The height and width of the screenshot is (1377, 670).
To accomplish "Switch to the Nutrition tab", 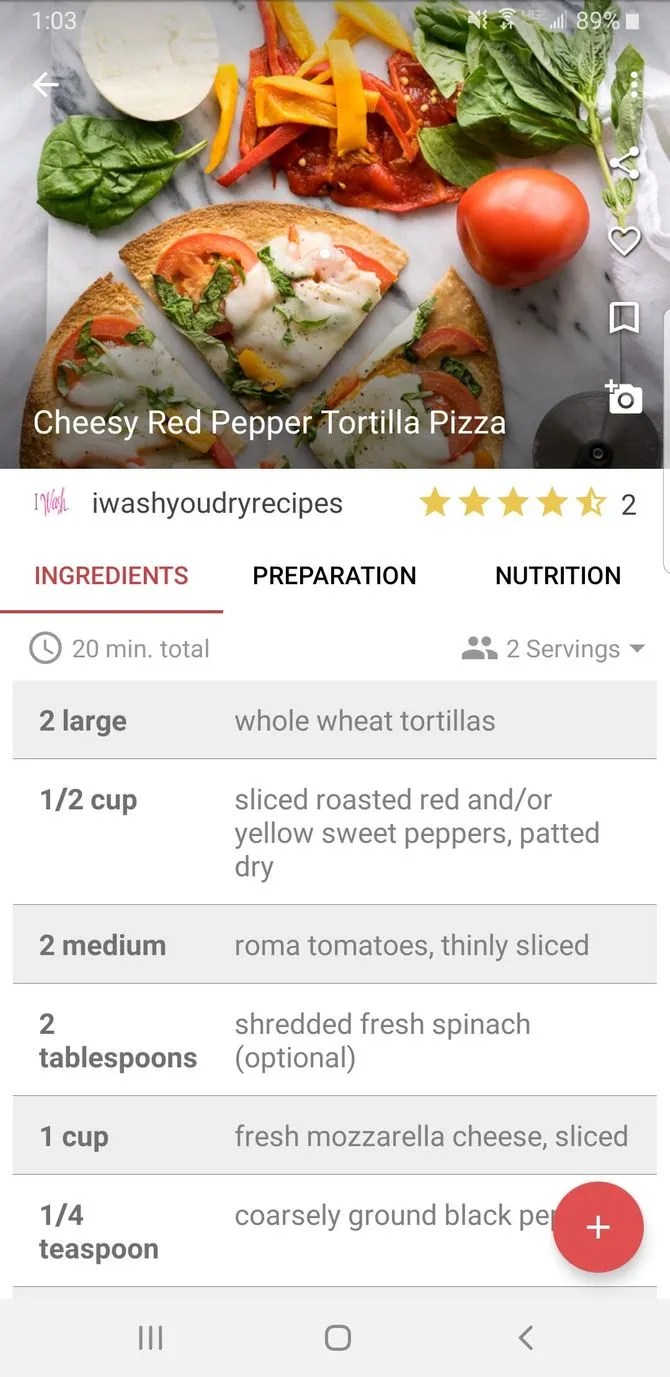I will pos(558,576).
